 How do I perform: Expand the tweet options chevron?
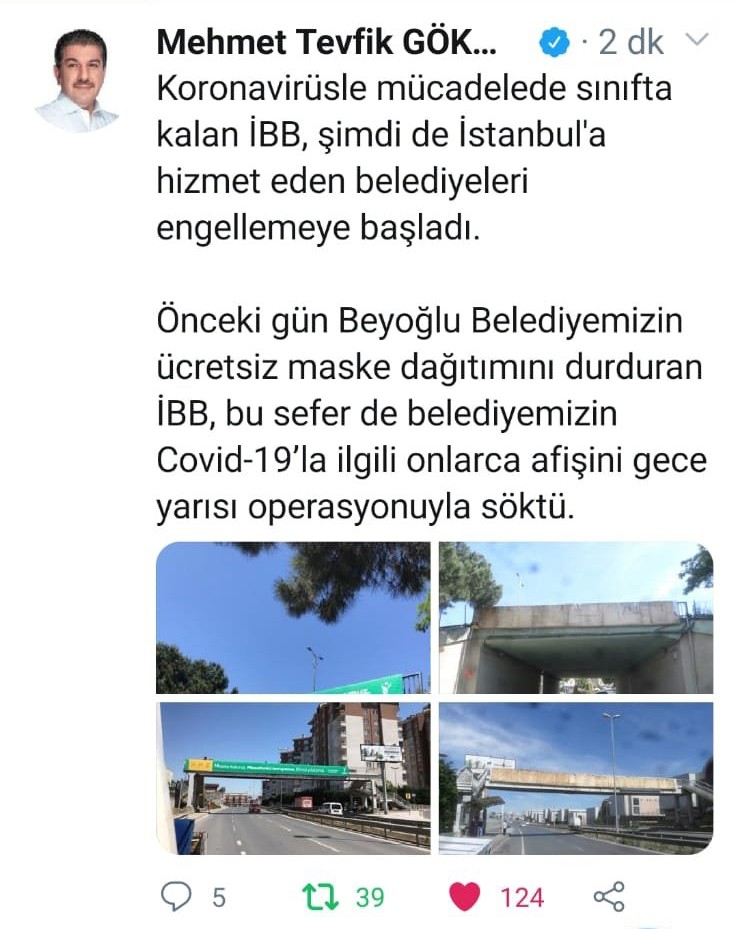(x=698, y=40)
